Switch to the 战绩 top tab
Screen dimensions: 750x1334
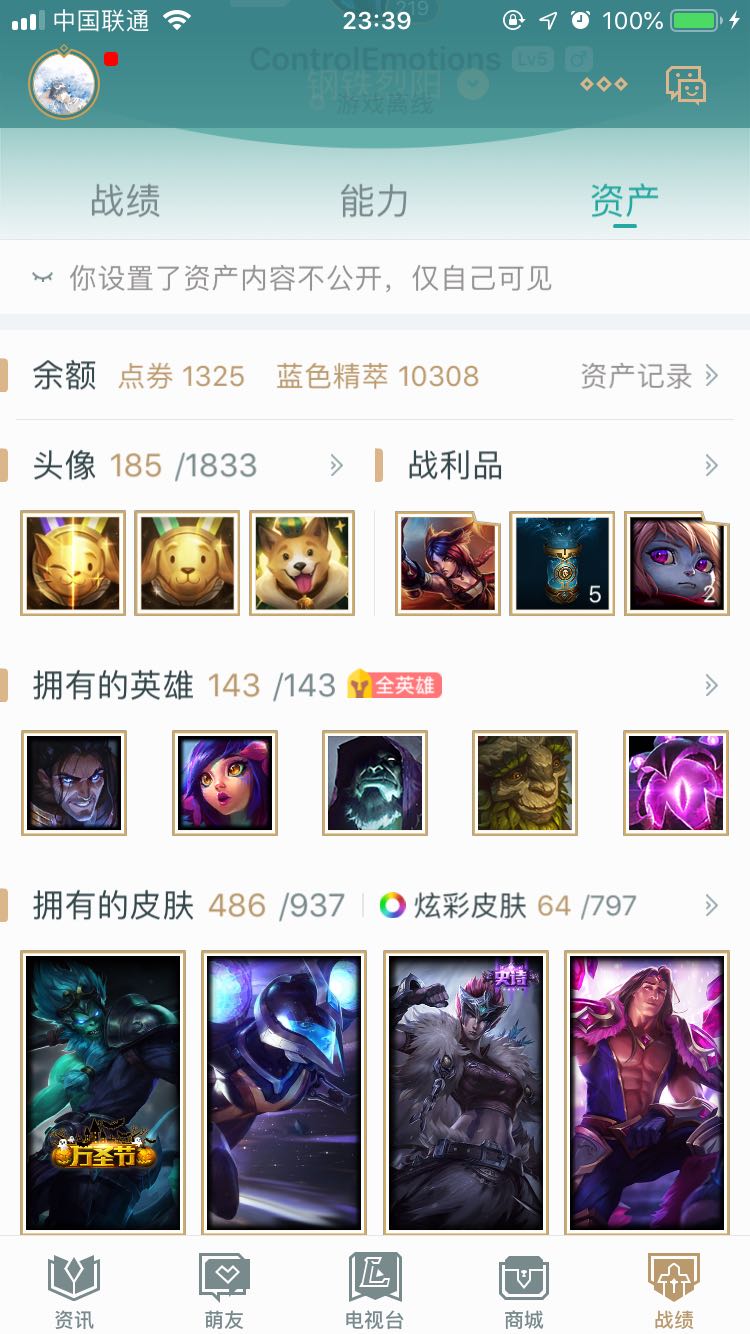(125, 201)
